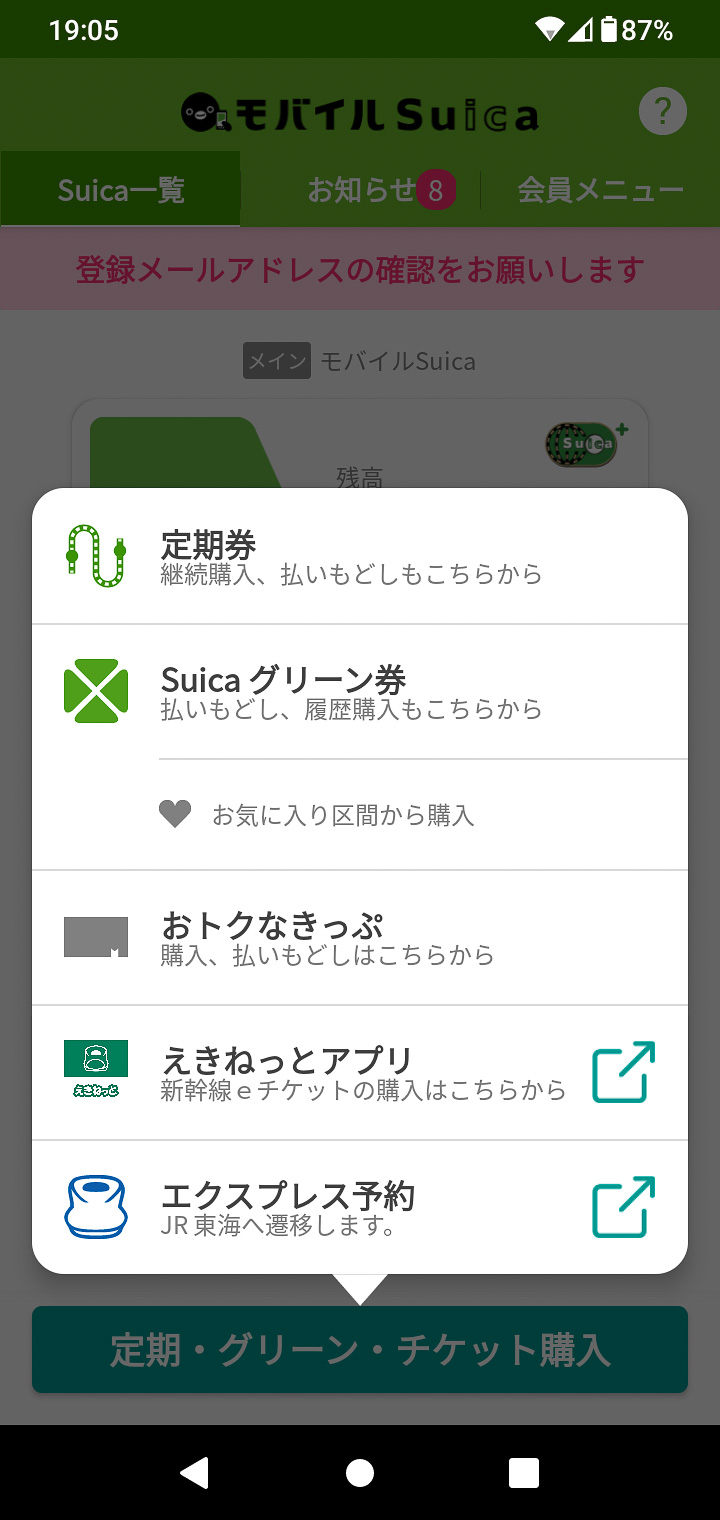The image size is (720, 1520).
Task: Tap the 定期券 commuter pass icon
Action: click(x=96, y=549)
